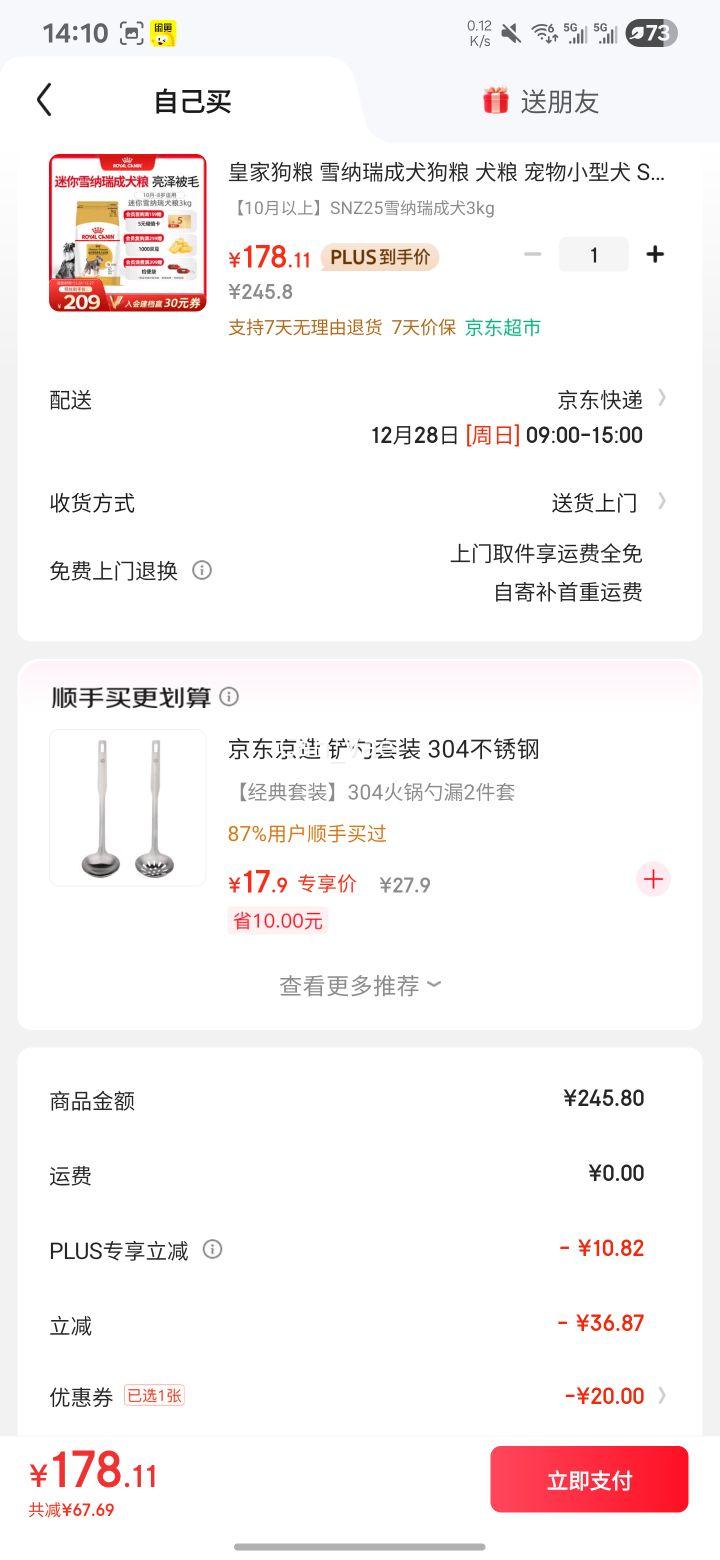The image size is (720, 1560).
Task: Go back from the order page
Action: tap(44, 101)
